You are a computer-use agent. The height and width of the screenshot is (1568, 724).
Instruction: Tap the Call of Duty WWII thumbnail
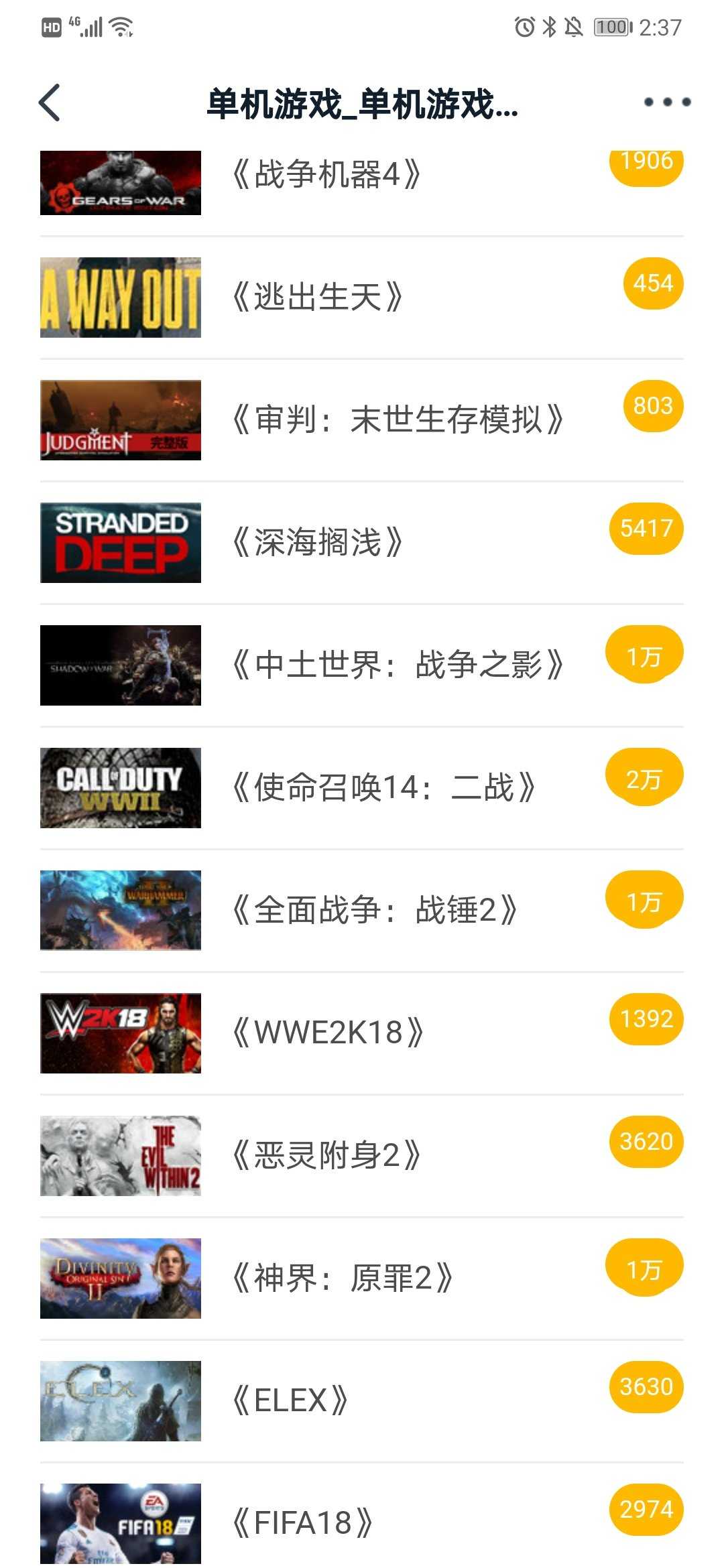tap(120, 787)
